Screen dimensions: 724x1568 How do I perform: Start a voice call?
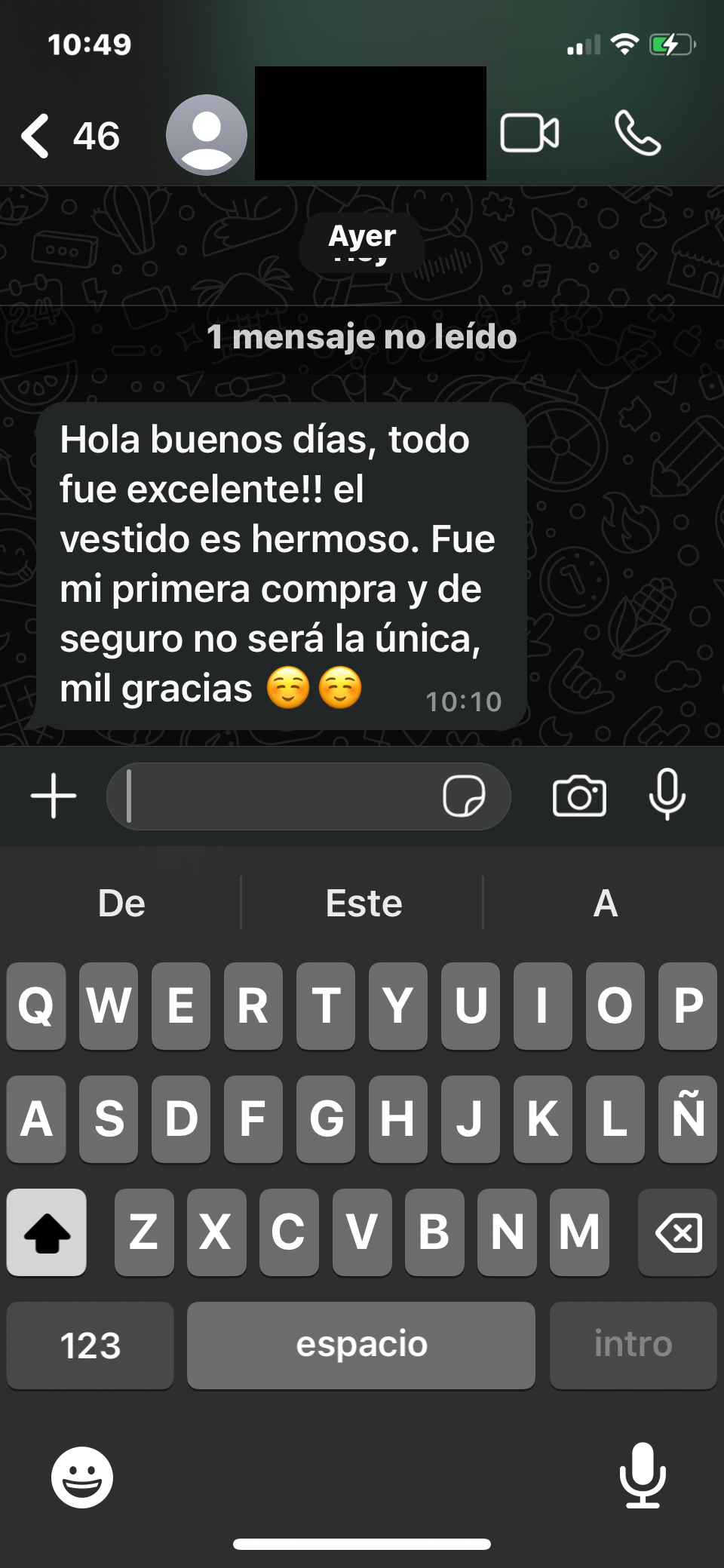point(637,133)
